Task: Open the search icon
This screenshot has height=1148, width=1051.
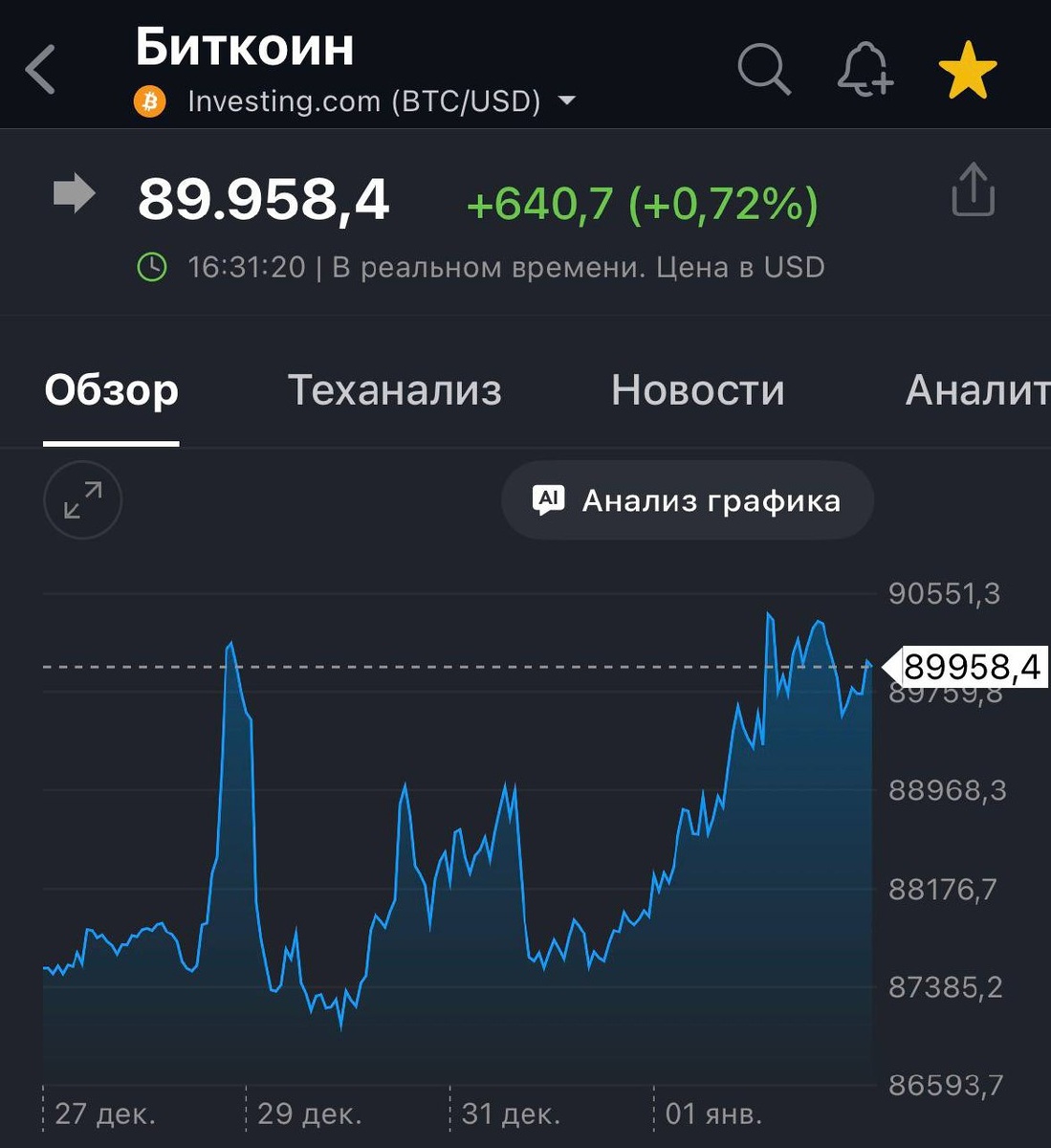Action: coord(764,70)
